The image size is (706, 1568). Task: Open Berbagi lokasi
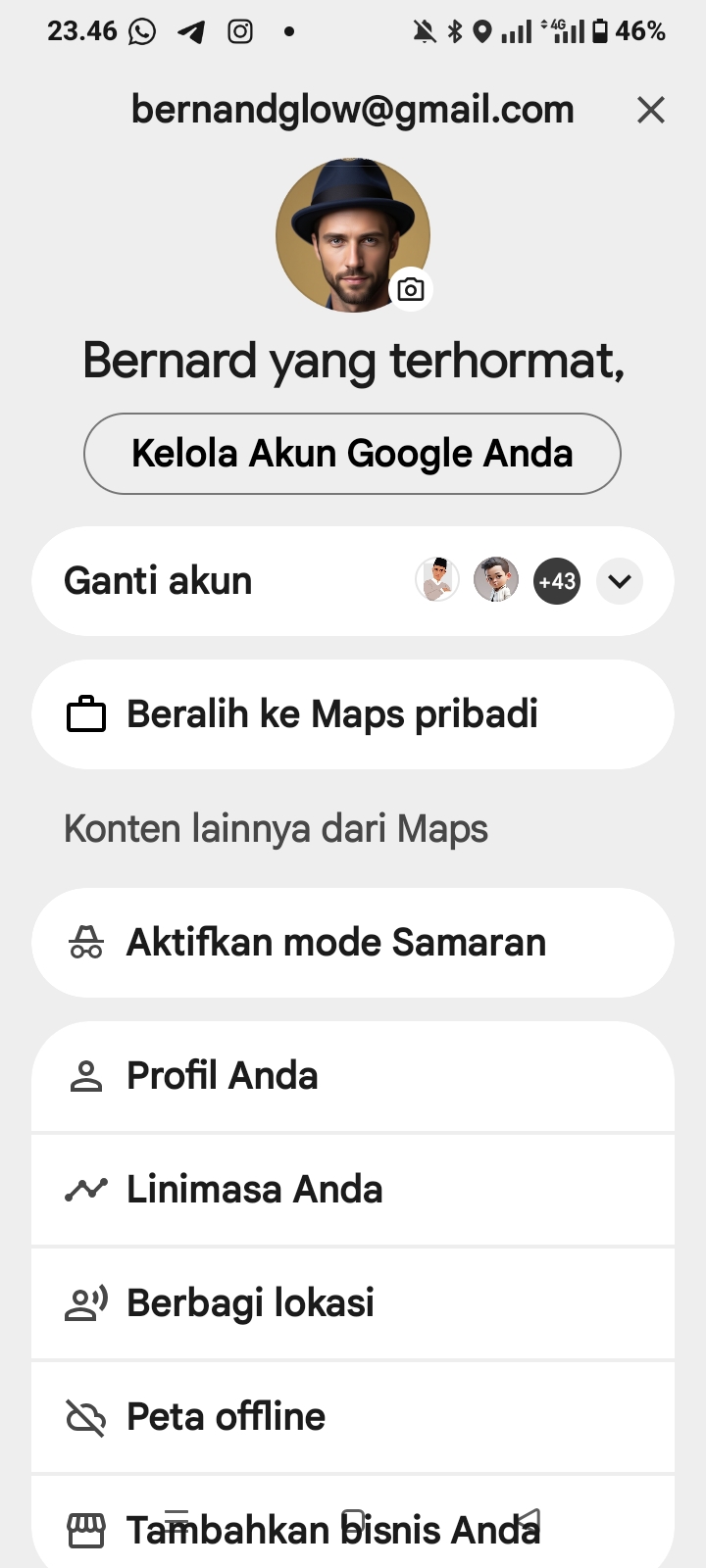tap(352, 1303)
